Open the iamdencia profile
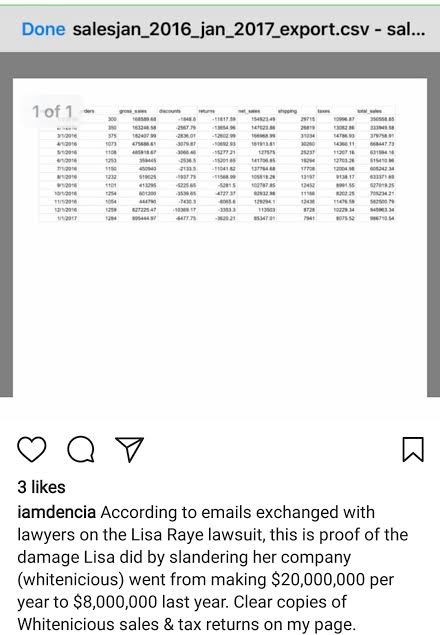 tap(57, 512)
